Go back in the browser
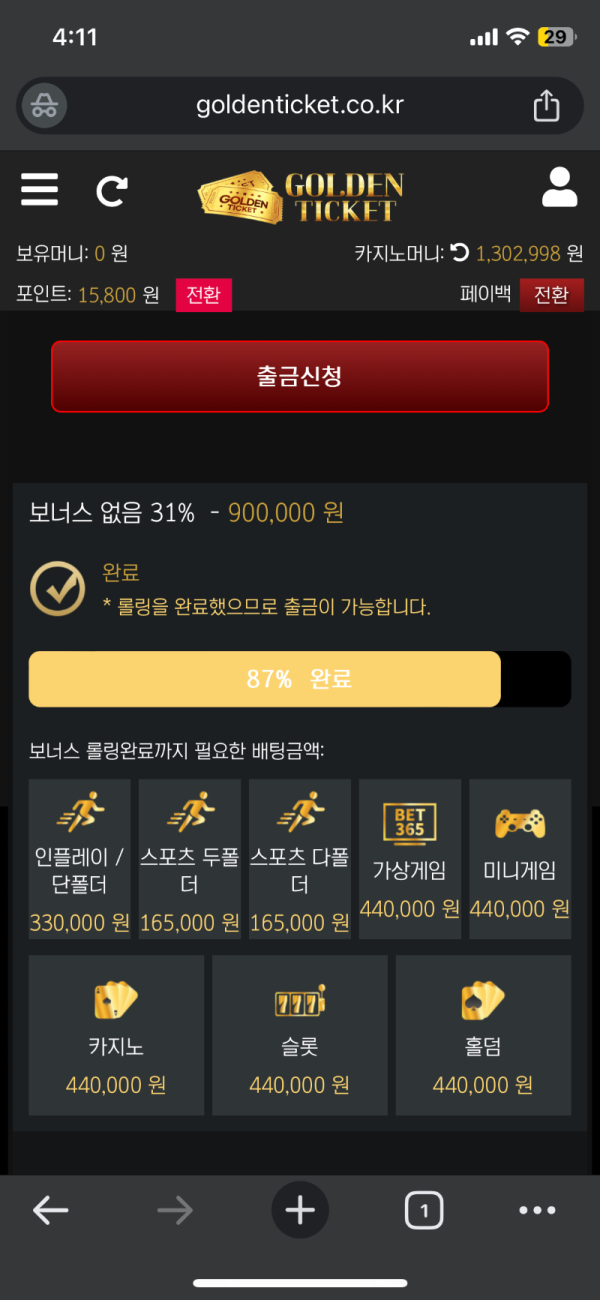This screenshot has height=1300, width=600. coord(50,1211)
